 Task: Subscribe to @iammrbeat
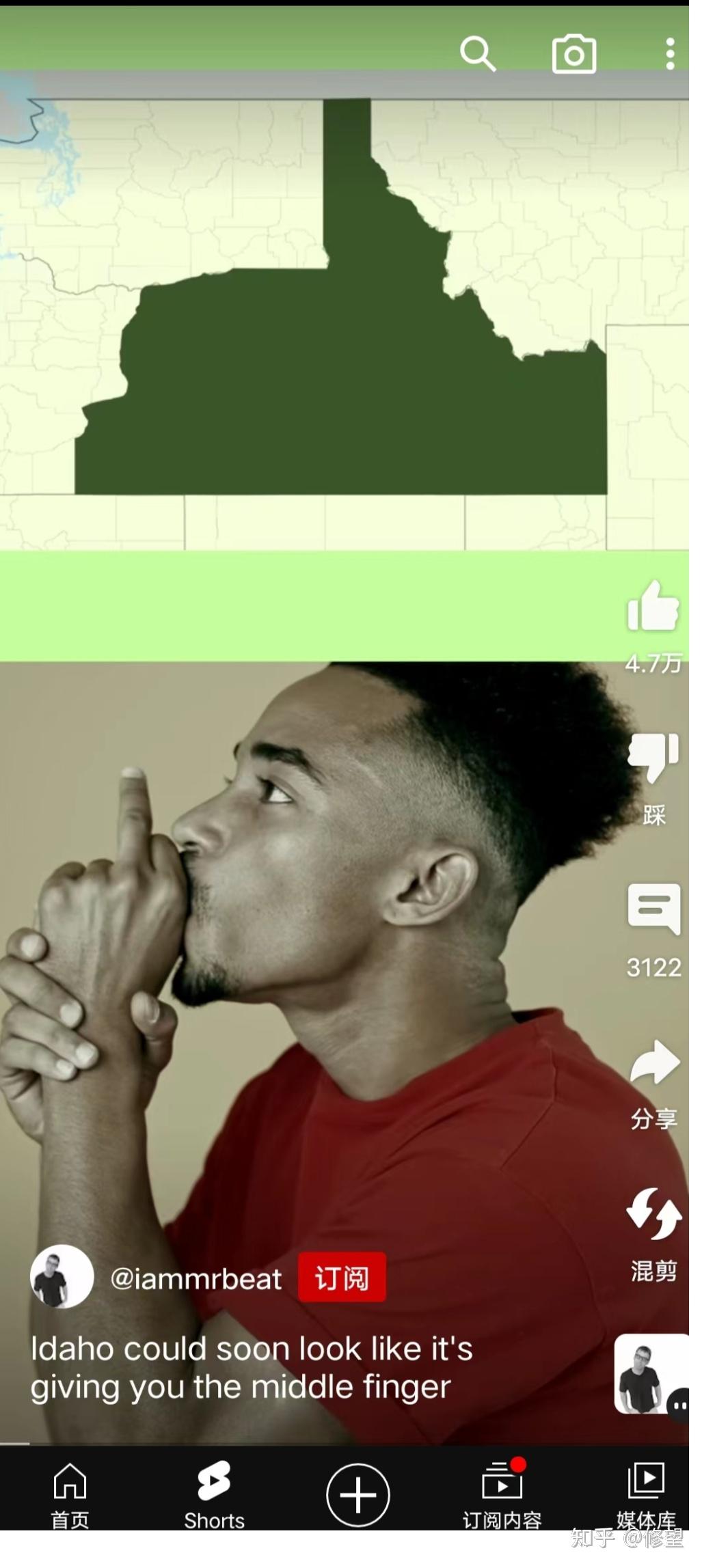[x=342, y=1278]
